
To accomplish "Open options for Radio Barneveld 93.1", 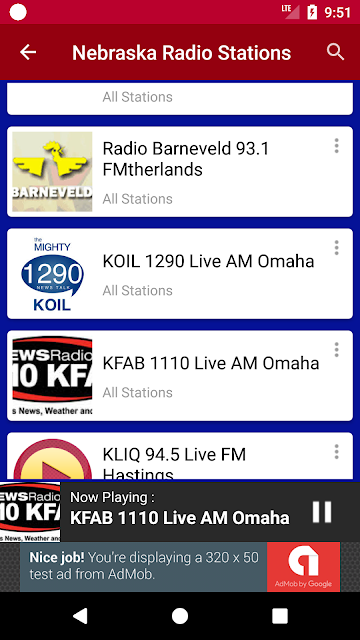I will 336,146.
